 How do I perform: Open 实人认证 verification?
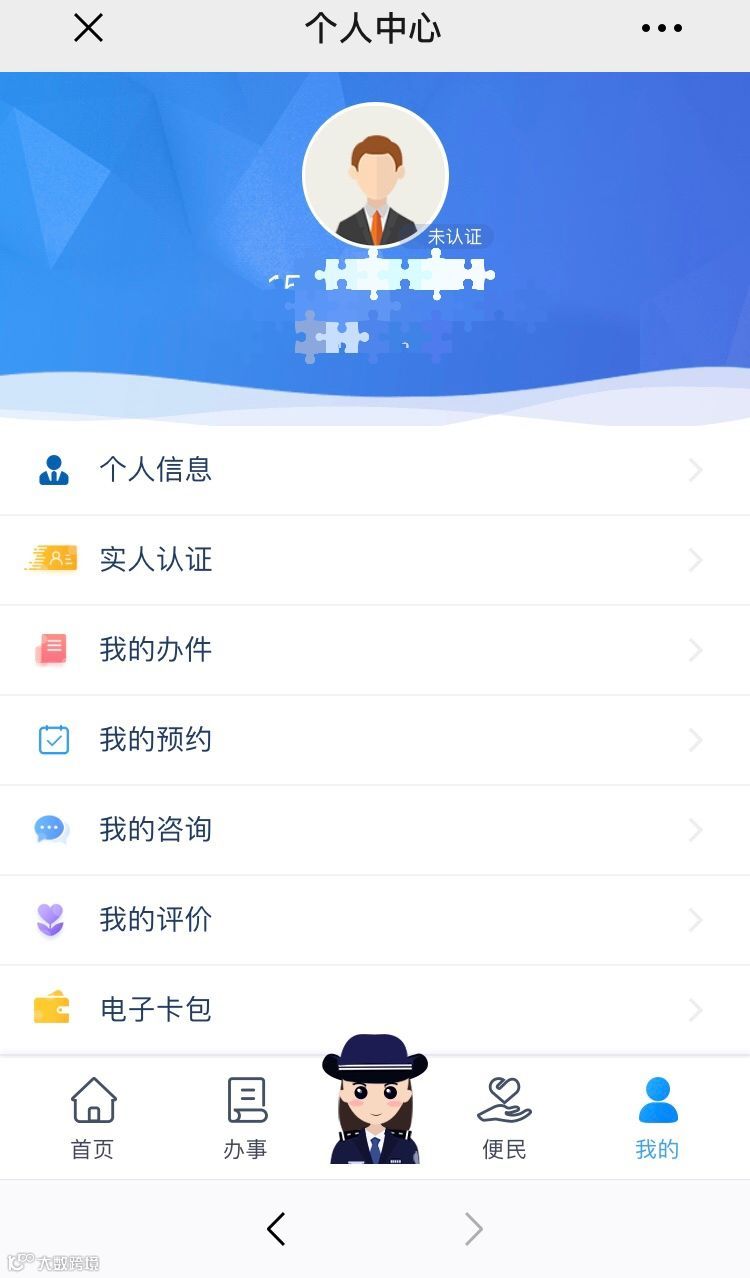pyautogui.click(x=375, y=560)
